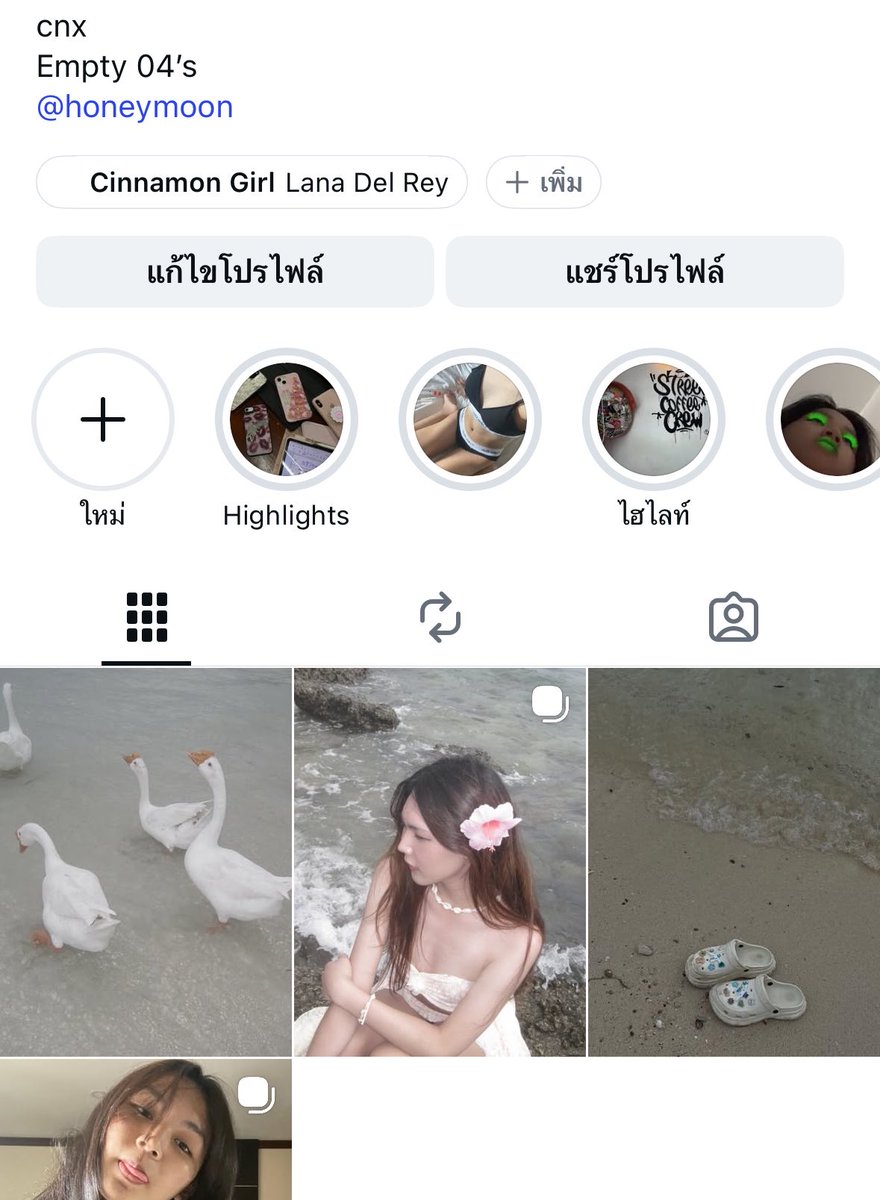Image resolution: width=880 pixels, height=1200 pixels.
Task: Open the post of woman with flower in hair
Action: coord(440,862)
